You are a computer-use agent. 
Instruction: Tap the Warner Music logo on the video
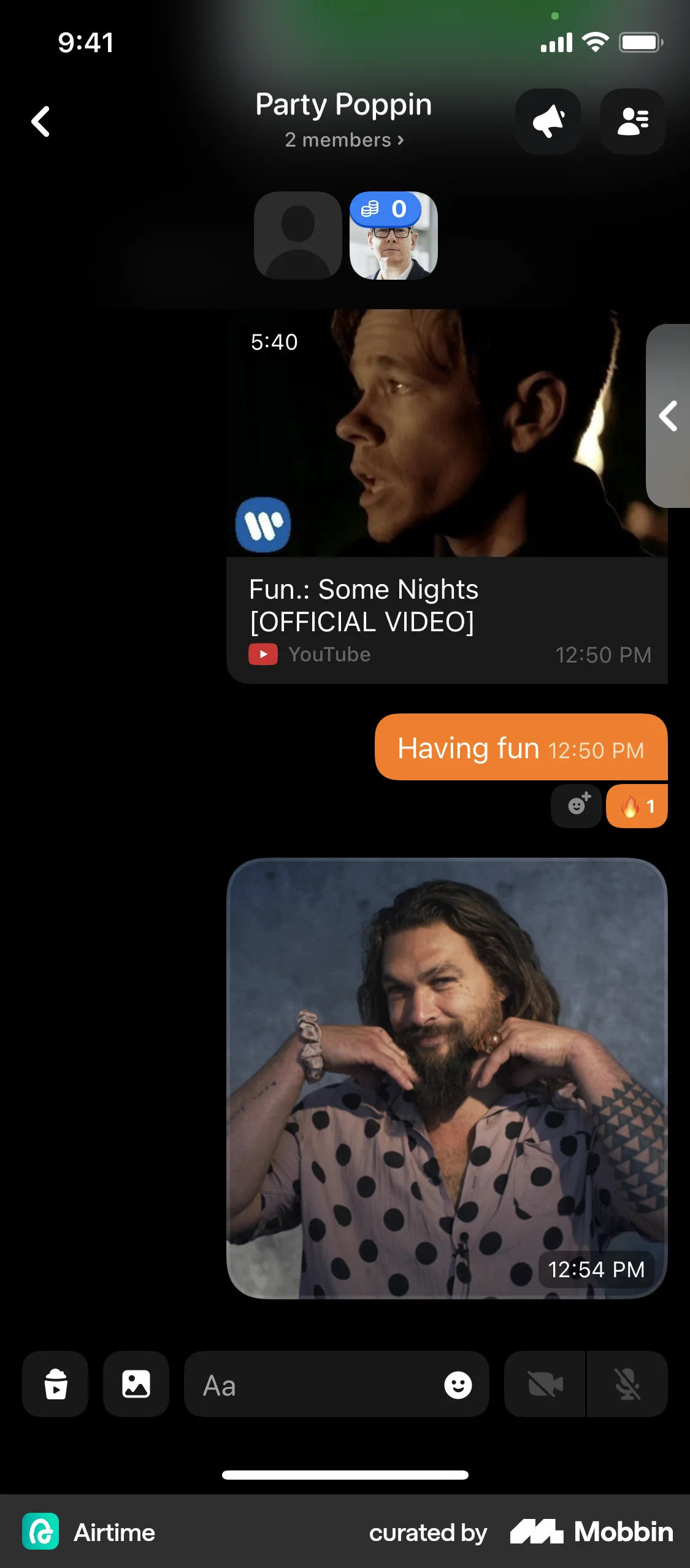click(263, 525)
